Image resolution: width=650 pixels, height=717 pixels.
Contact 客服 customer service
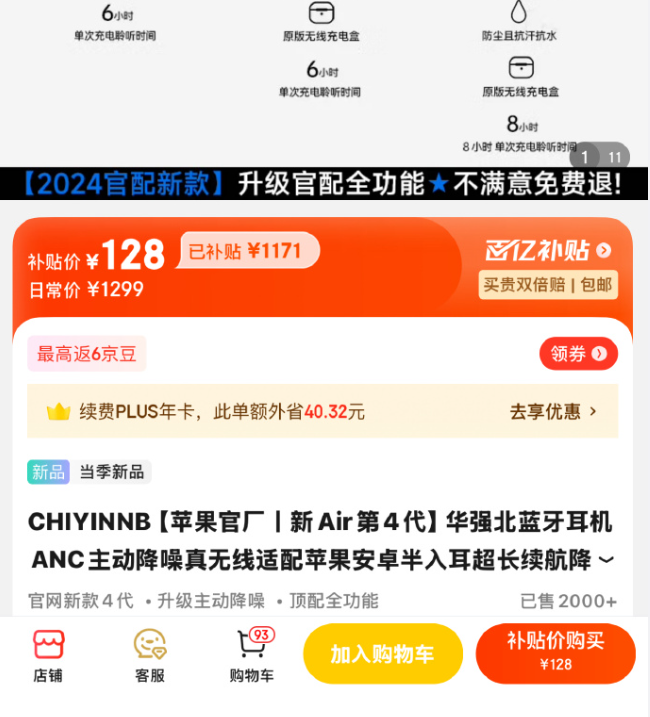[x=150, y=656]
